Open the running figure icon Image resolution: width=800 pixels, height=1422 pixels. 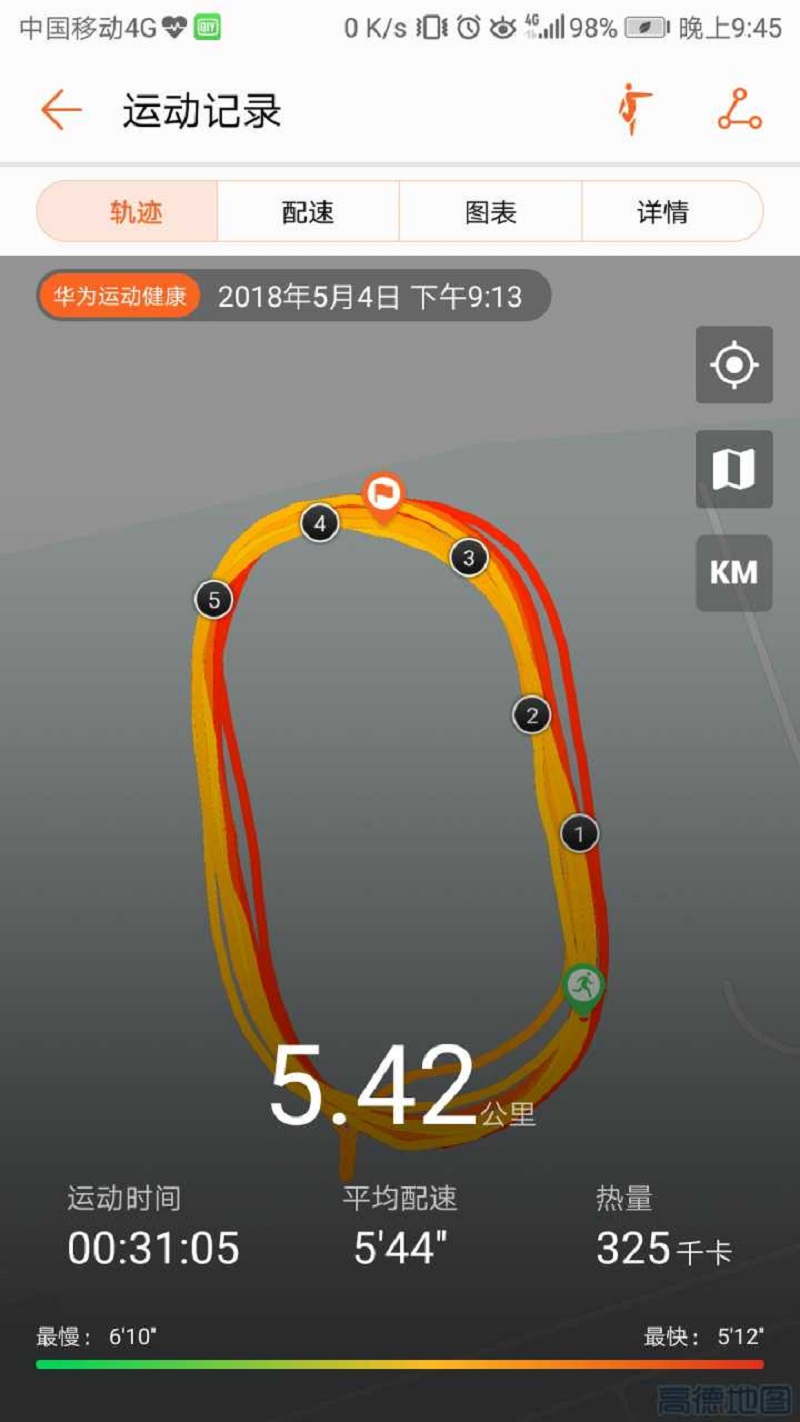tap(634, 110)
